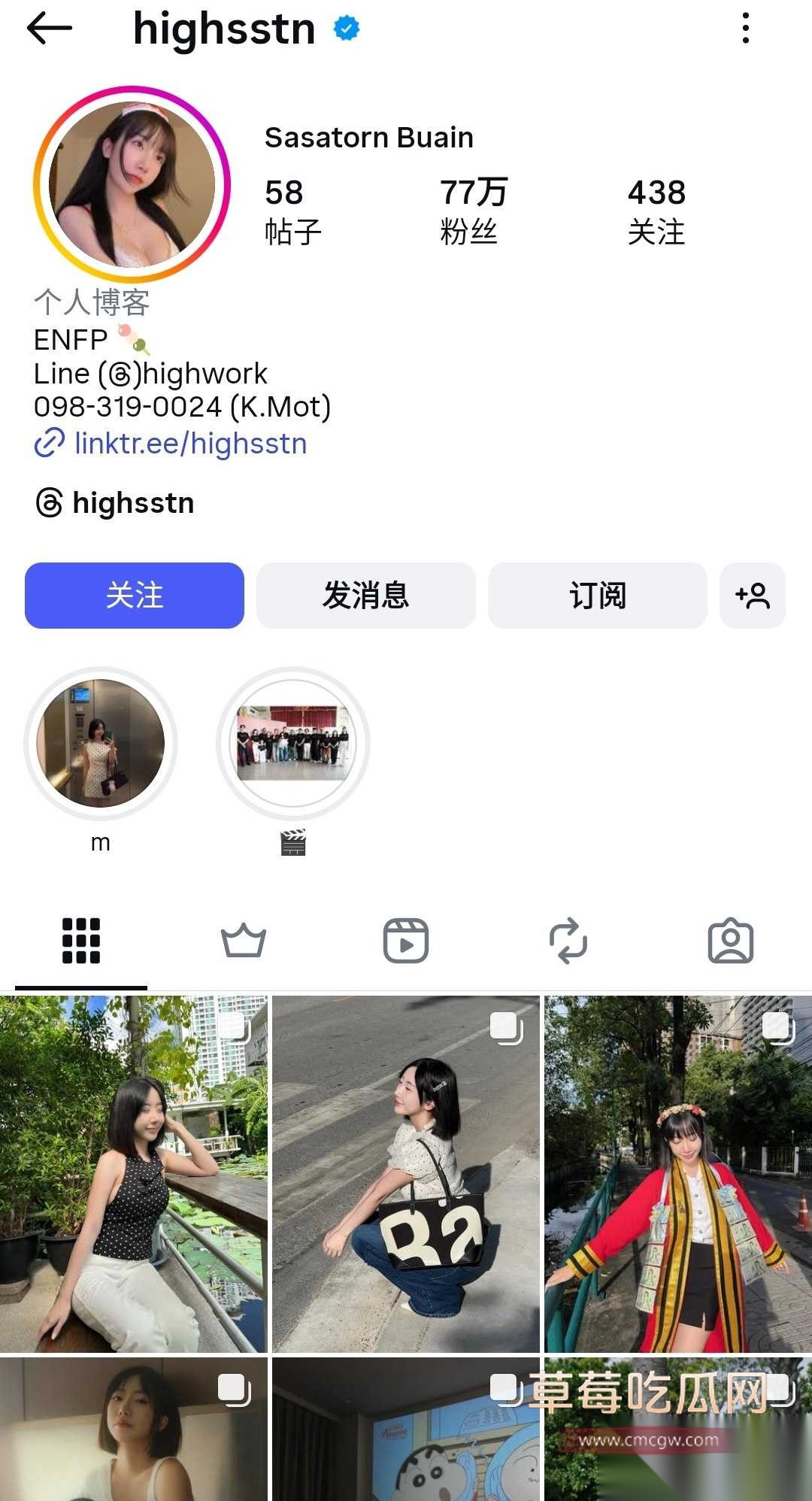Switch to the reposts tab
812x1501 pixels.
568,941
